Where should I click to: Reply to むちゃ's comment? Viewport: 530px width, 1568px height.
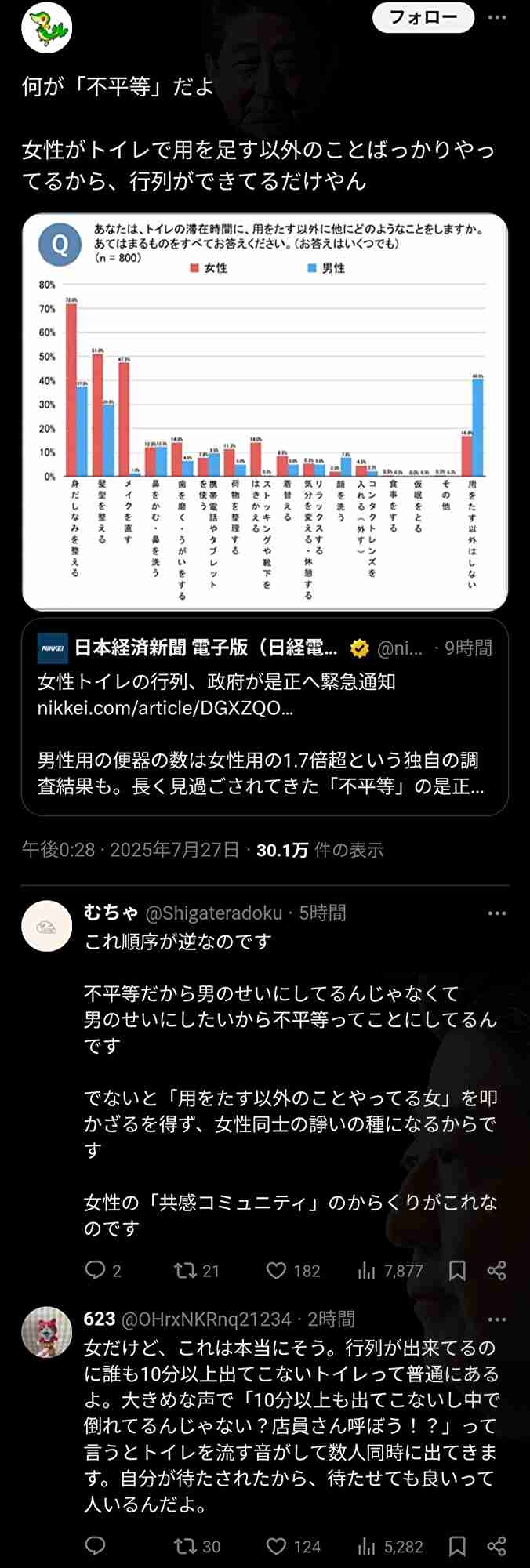(x=96, y=1270)
